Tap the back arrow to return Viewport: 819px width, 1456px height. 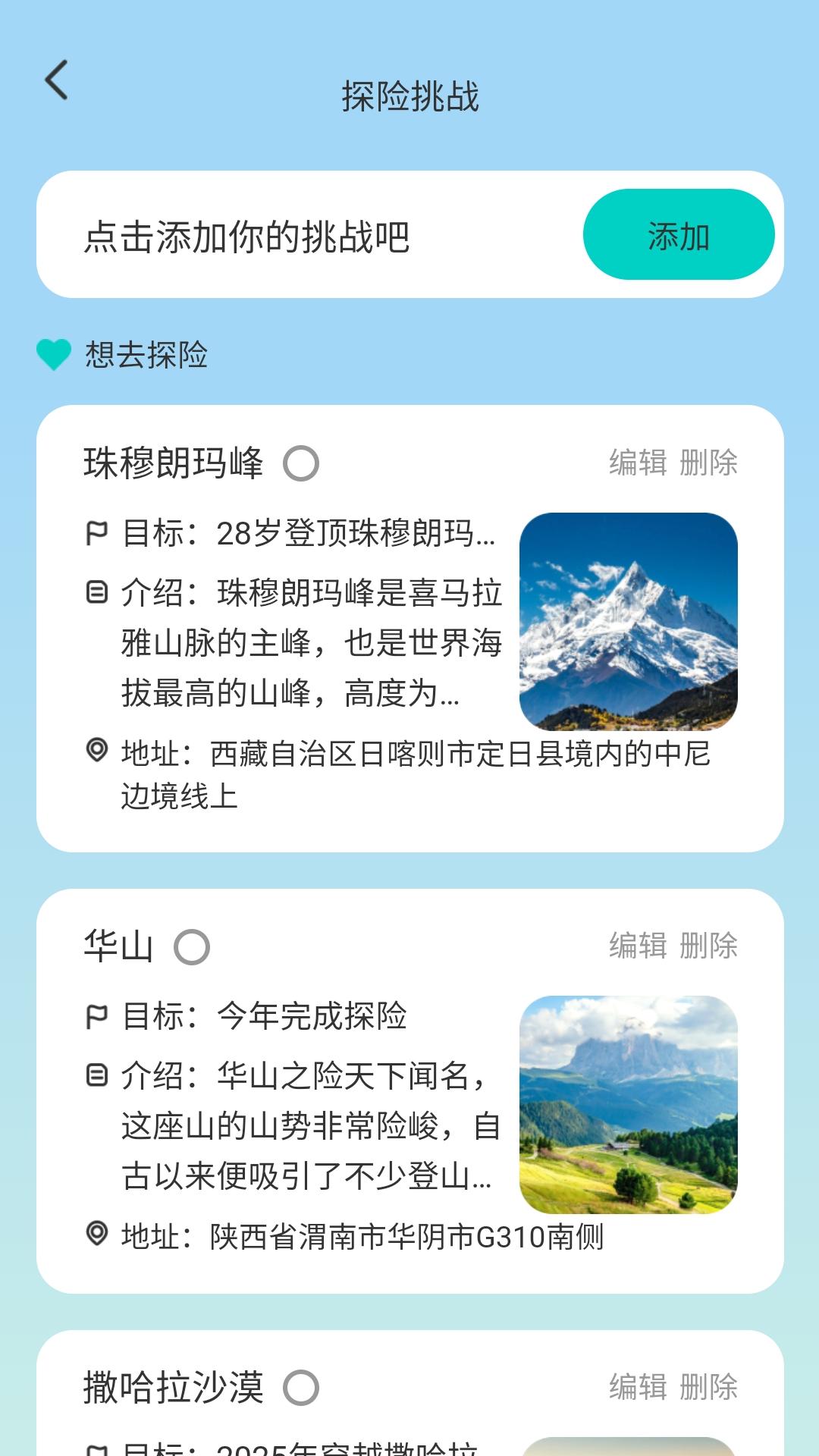pos(58,81)
